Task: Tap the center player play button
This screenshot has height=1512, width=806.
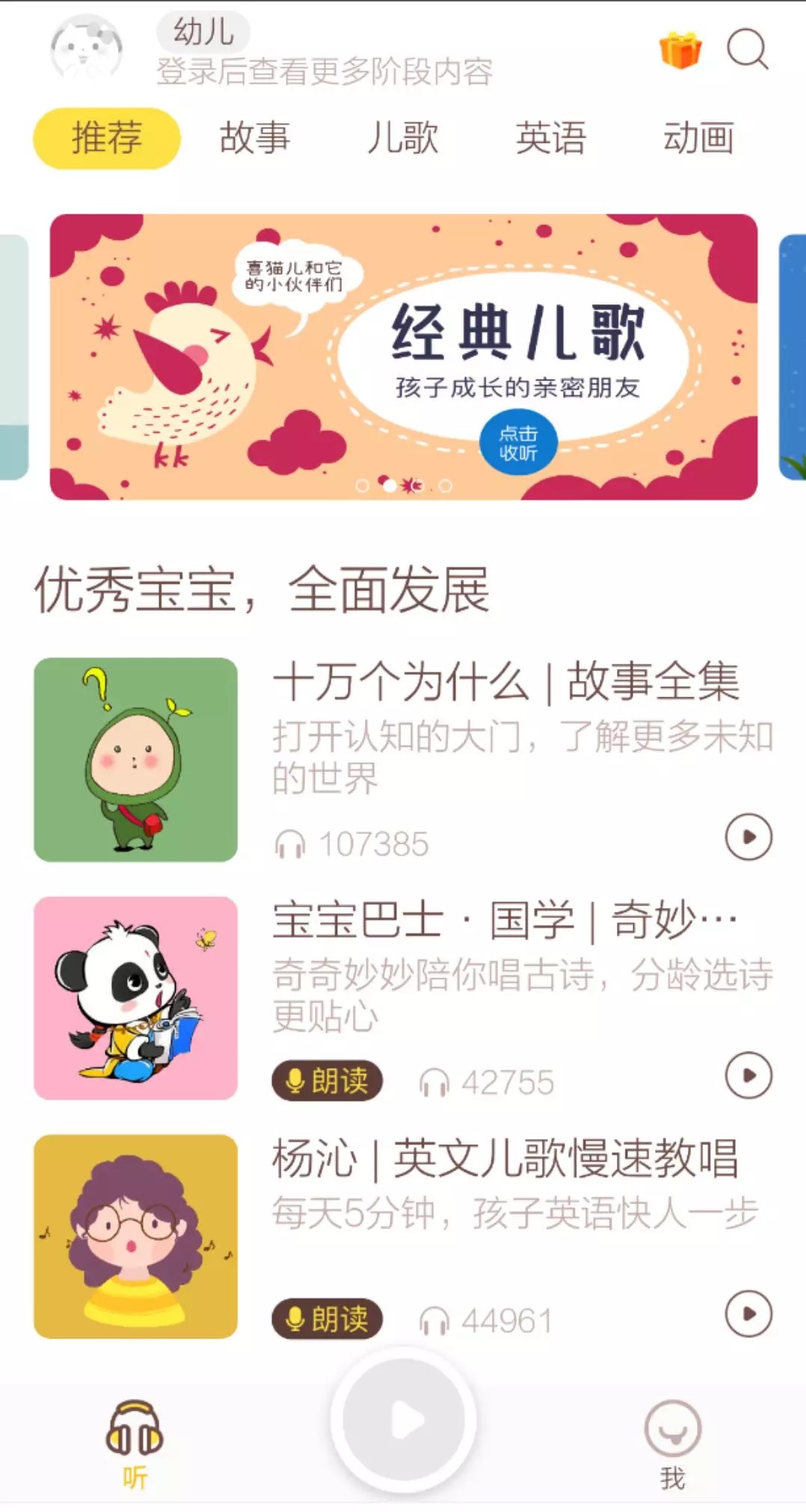Action: click(x=404, y=1420)
